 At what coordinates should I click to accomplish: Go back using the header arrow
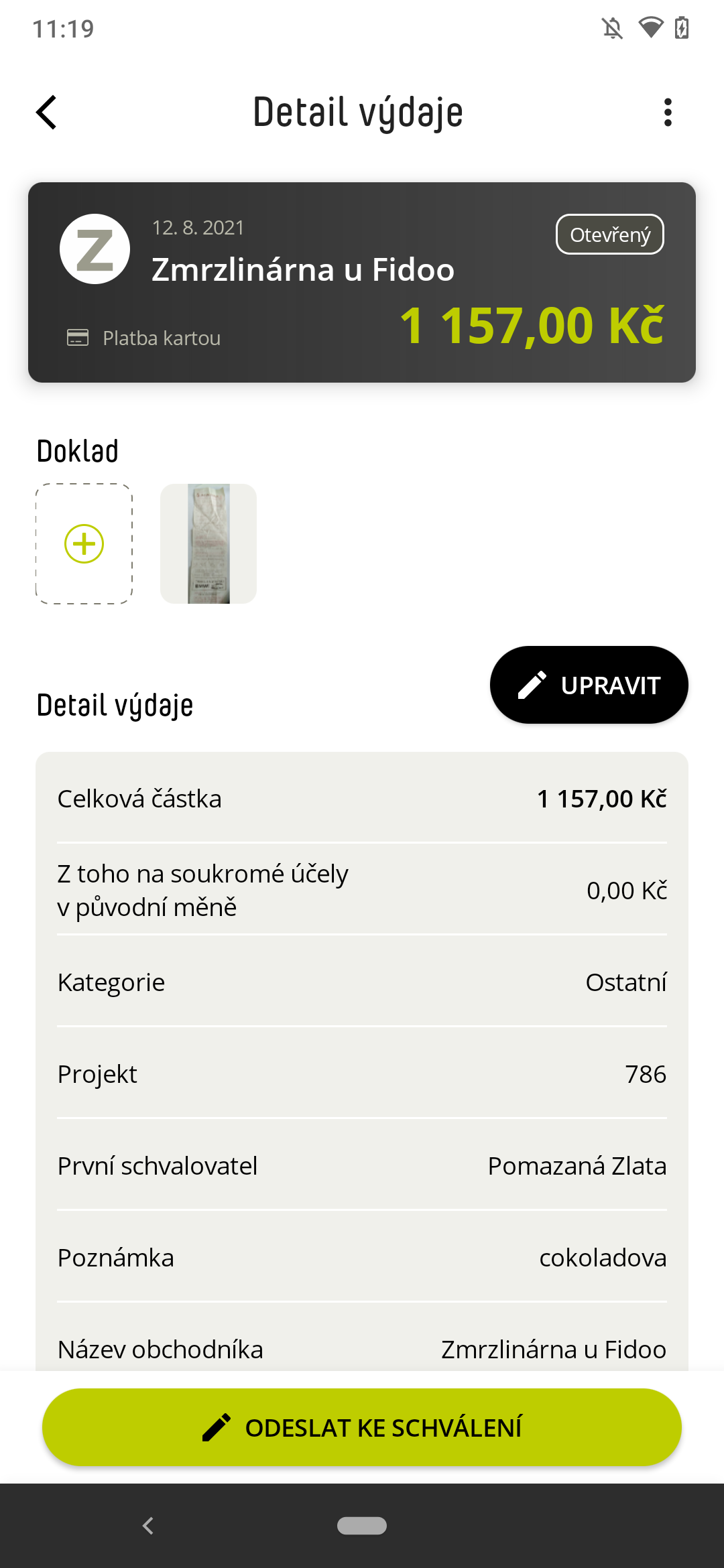point(46,112)
